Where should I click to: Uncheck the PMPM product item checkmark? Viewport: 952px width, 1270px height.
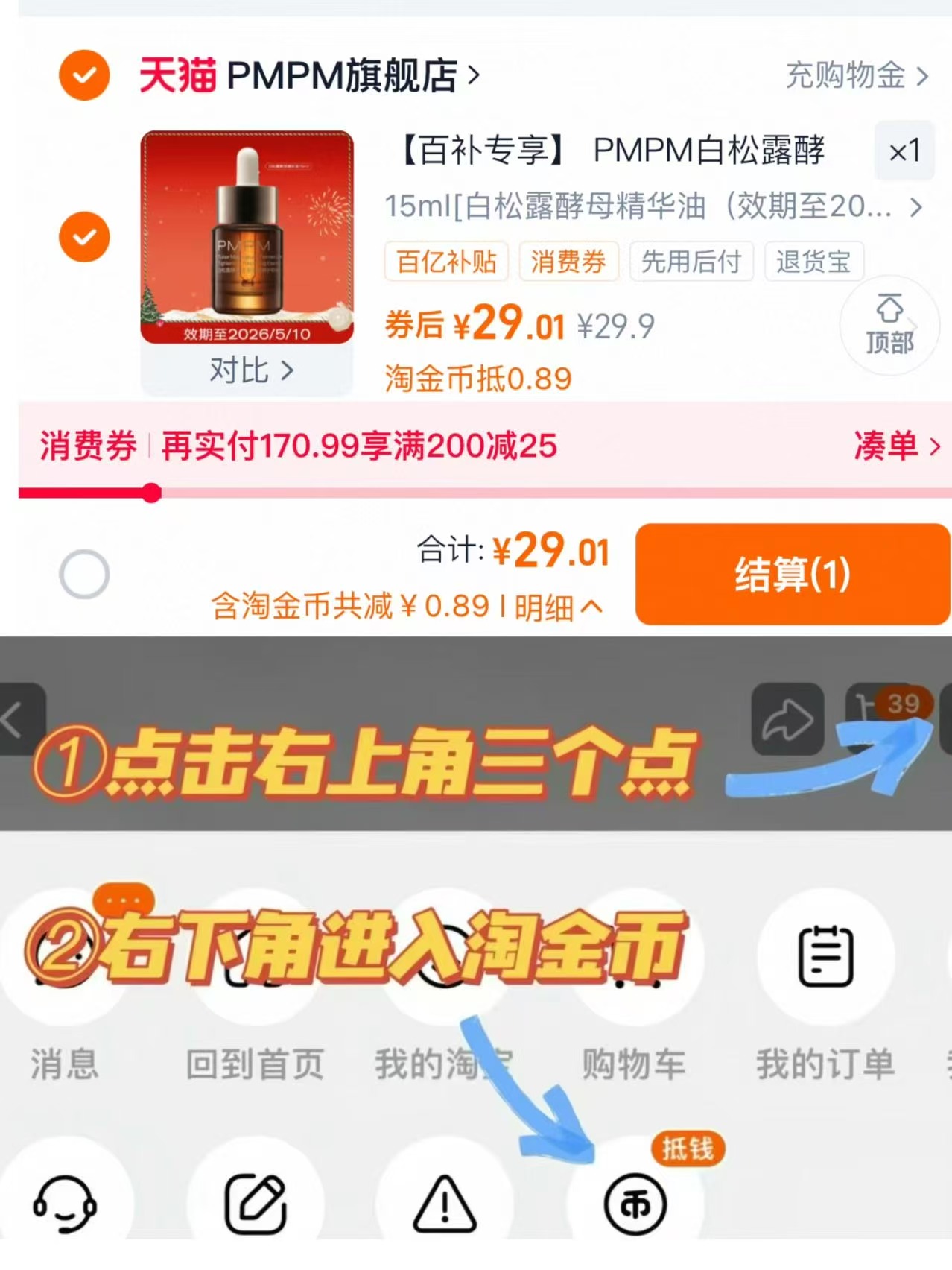(x=83, y=237)
